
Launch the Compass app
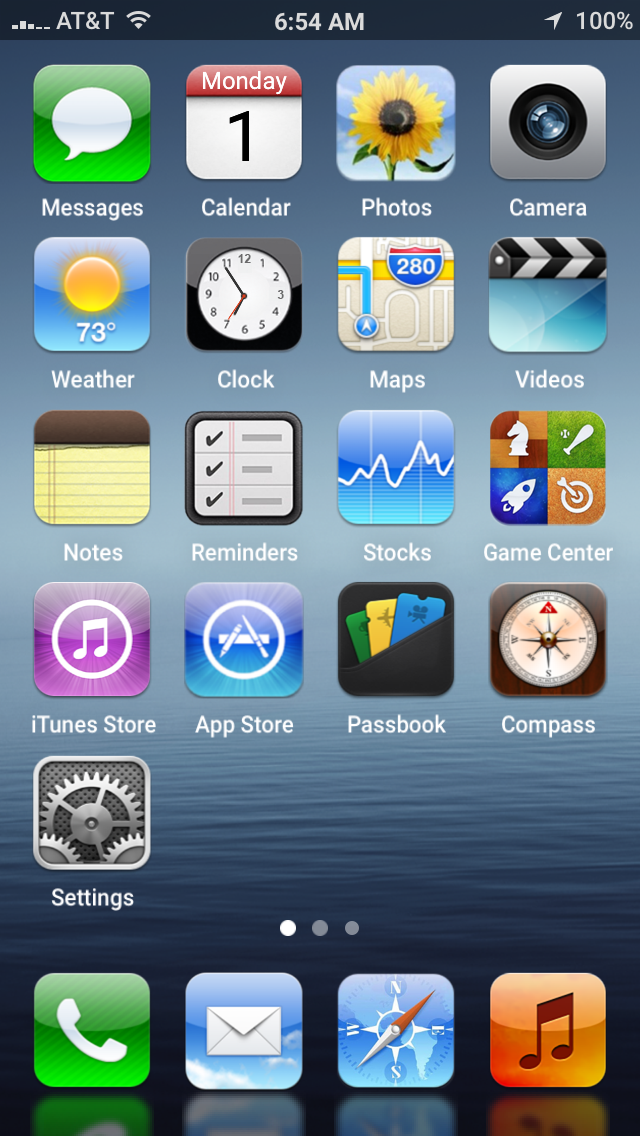point(548,640)
